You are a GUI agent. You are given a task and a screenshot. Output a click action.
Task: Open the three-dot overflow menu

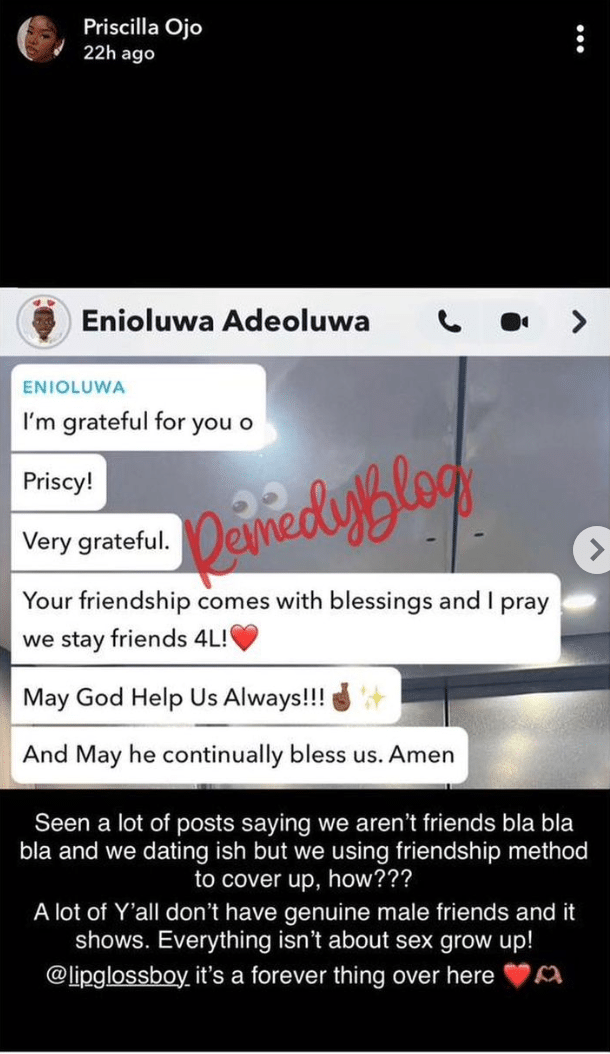(x=579, y=39)
